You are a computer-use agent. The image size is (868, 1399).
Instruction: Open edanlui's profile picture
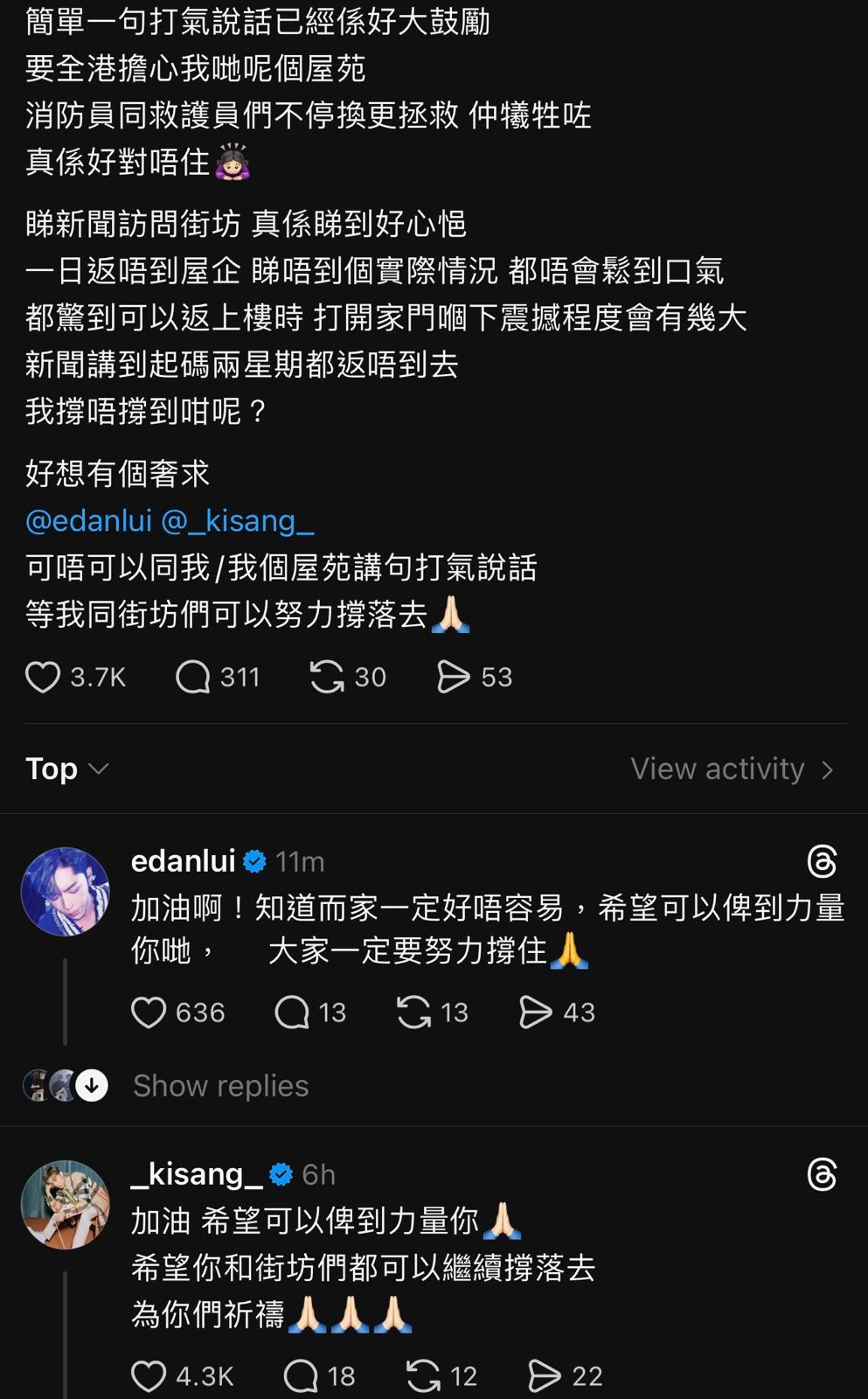(66, 892)
